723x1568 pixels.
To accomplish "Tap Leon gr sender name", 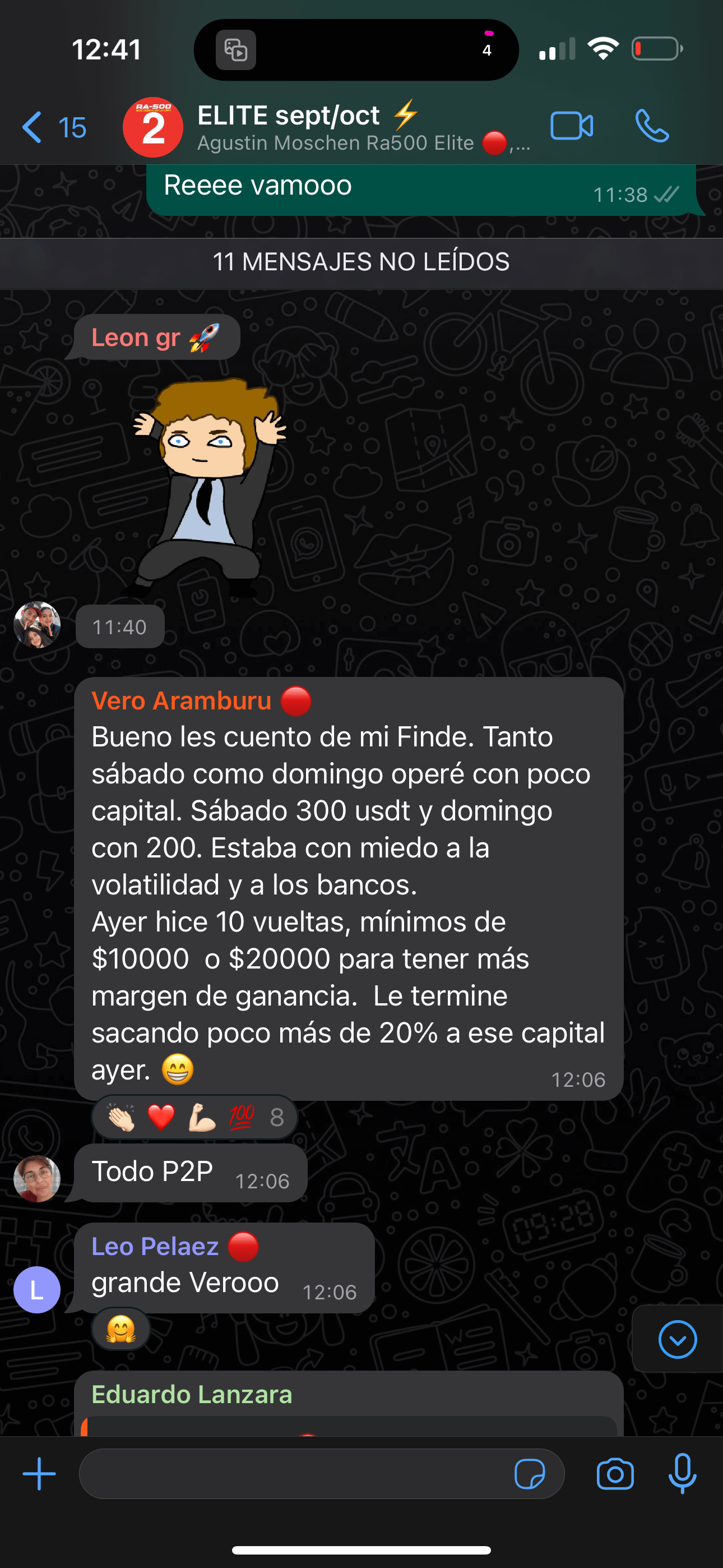I will click(x=136, y=337).
